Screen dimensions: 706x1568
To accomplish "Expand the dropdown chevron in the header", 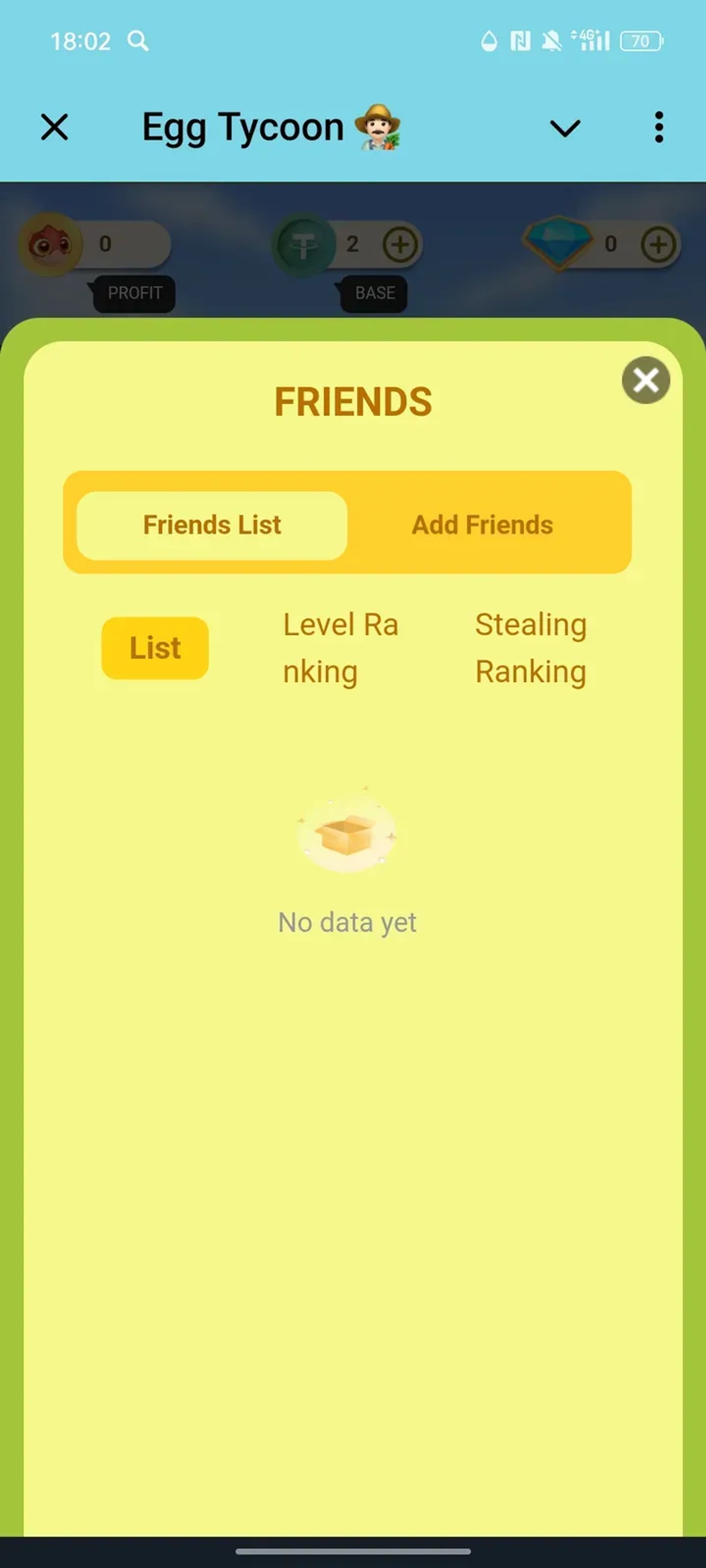I will pos(565,128).
